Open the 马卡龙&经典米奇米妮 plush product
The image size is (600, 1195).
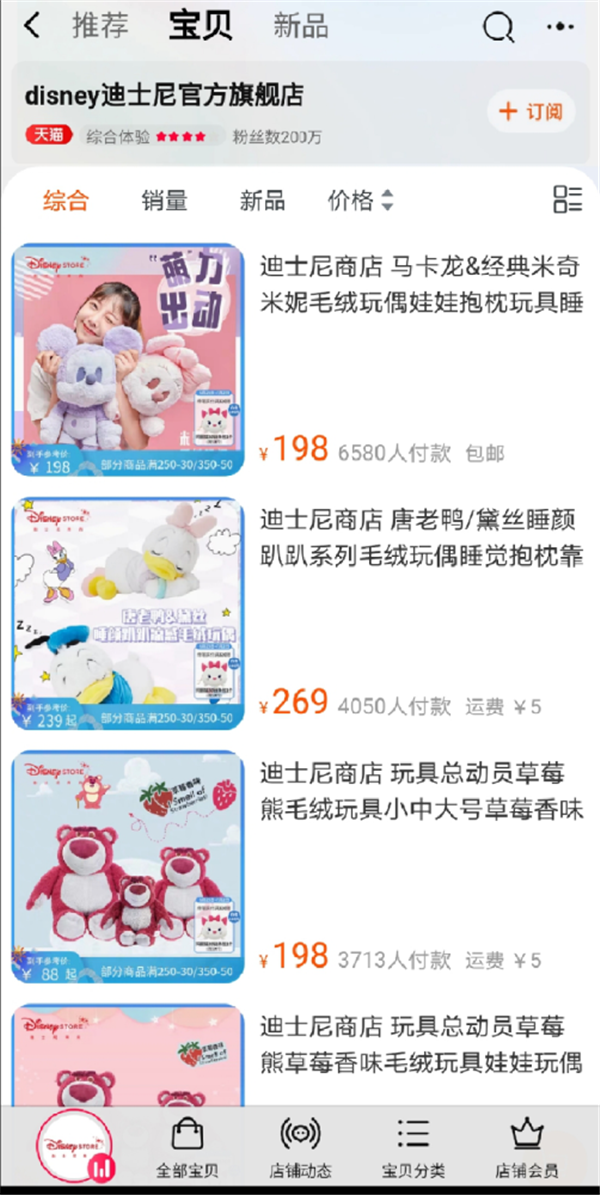[421, 285]
